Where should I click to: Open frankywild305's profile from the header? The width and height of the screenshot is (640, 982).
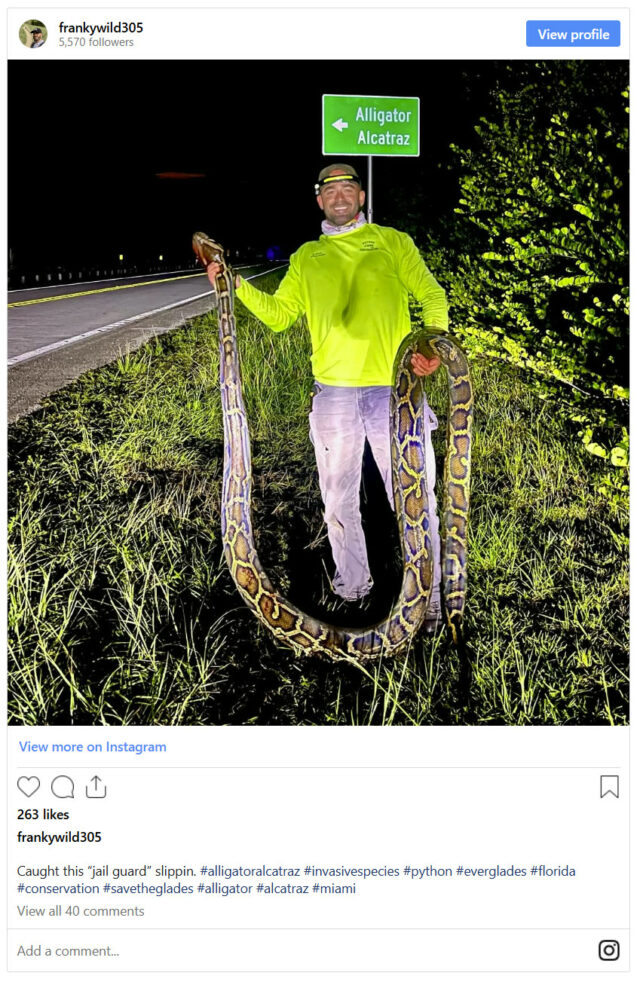coord(100,27)
